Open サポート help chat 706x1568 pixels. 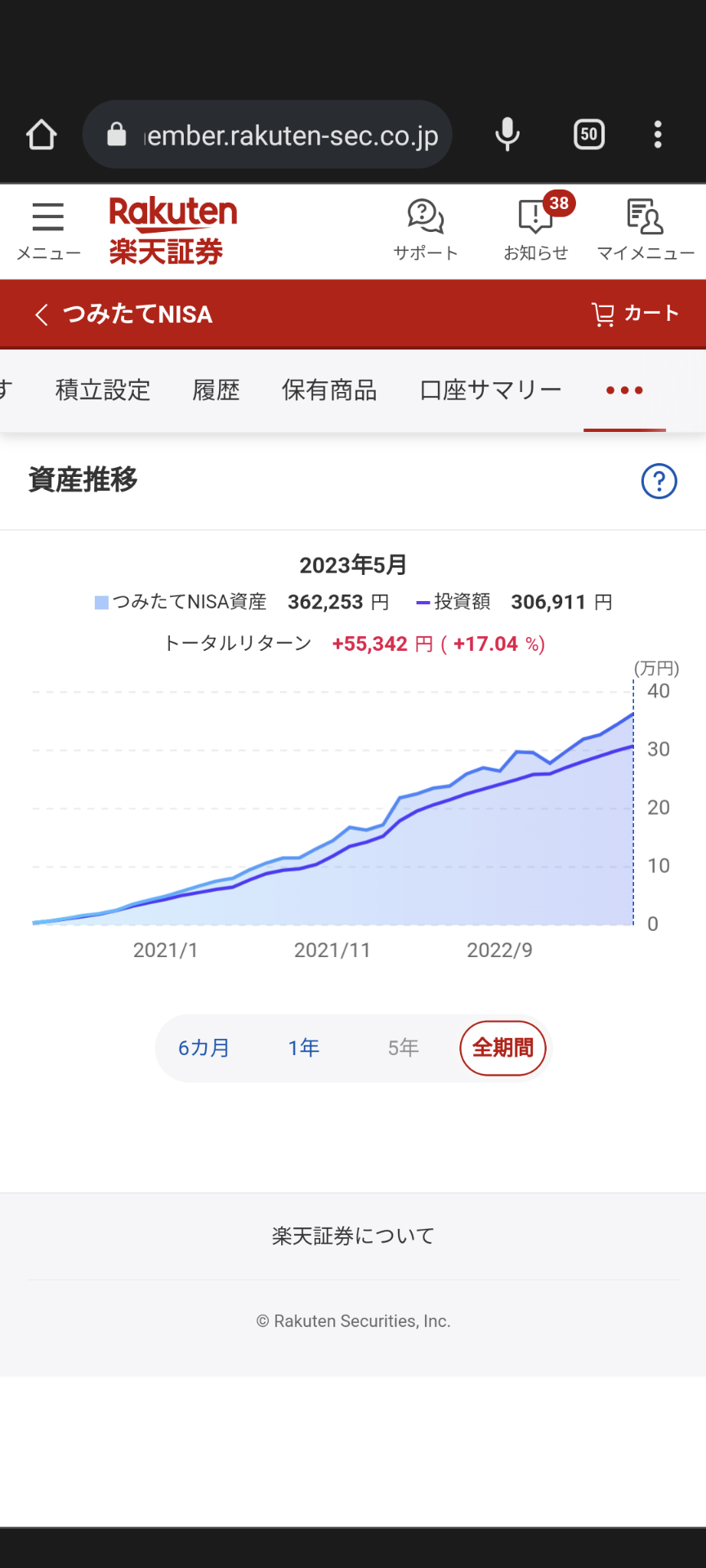pyautogui.click(x=426, y=231)
